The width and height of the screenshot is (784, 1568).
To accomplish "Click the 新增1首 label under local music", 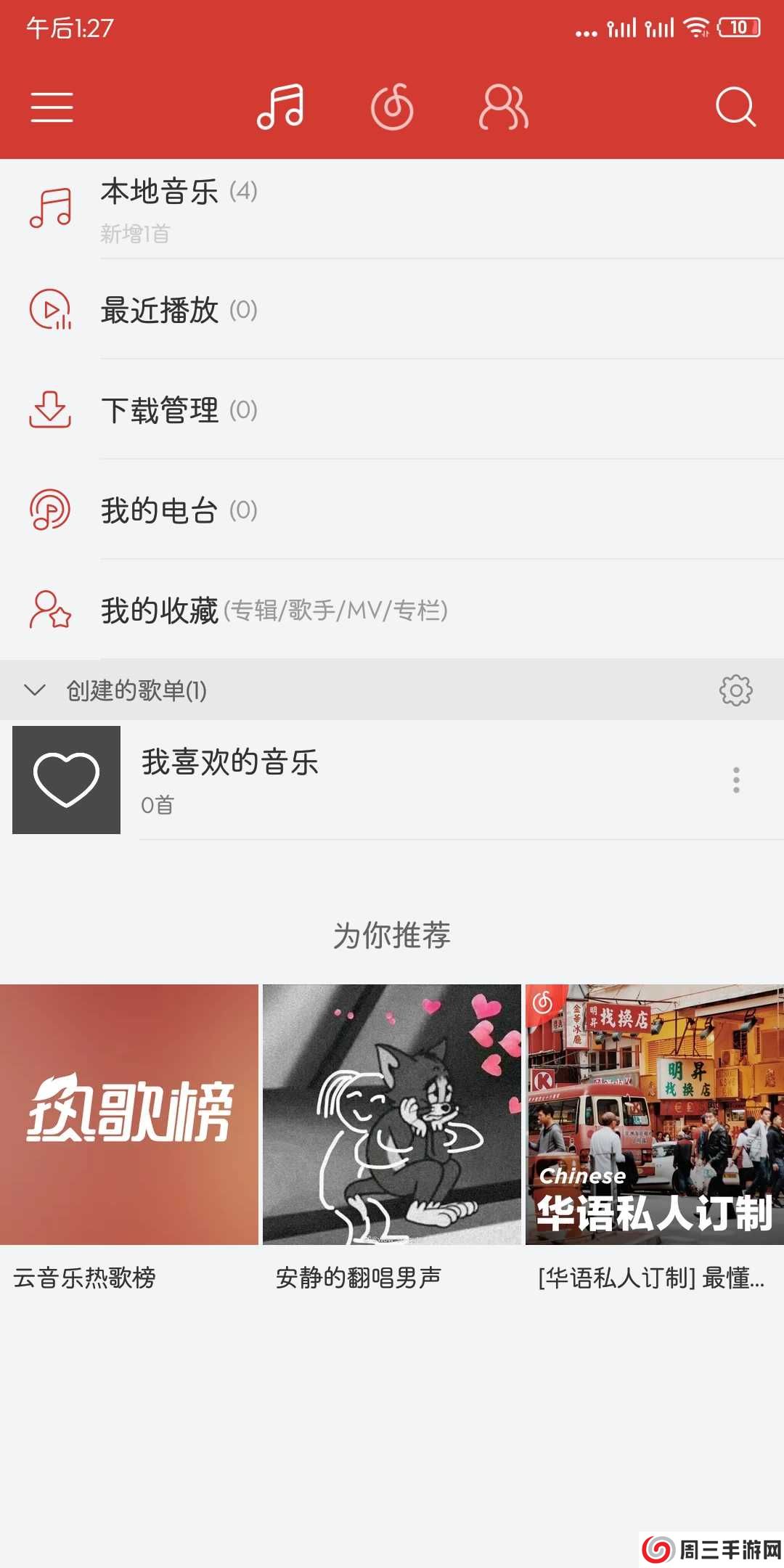I will click(x=134, y=234).
